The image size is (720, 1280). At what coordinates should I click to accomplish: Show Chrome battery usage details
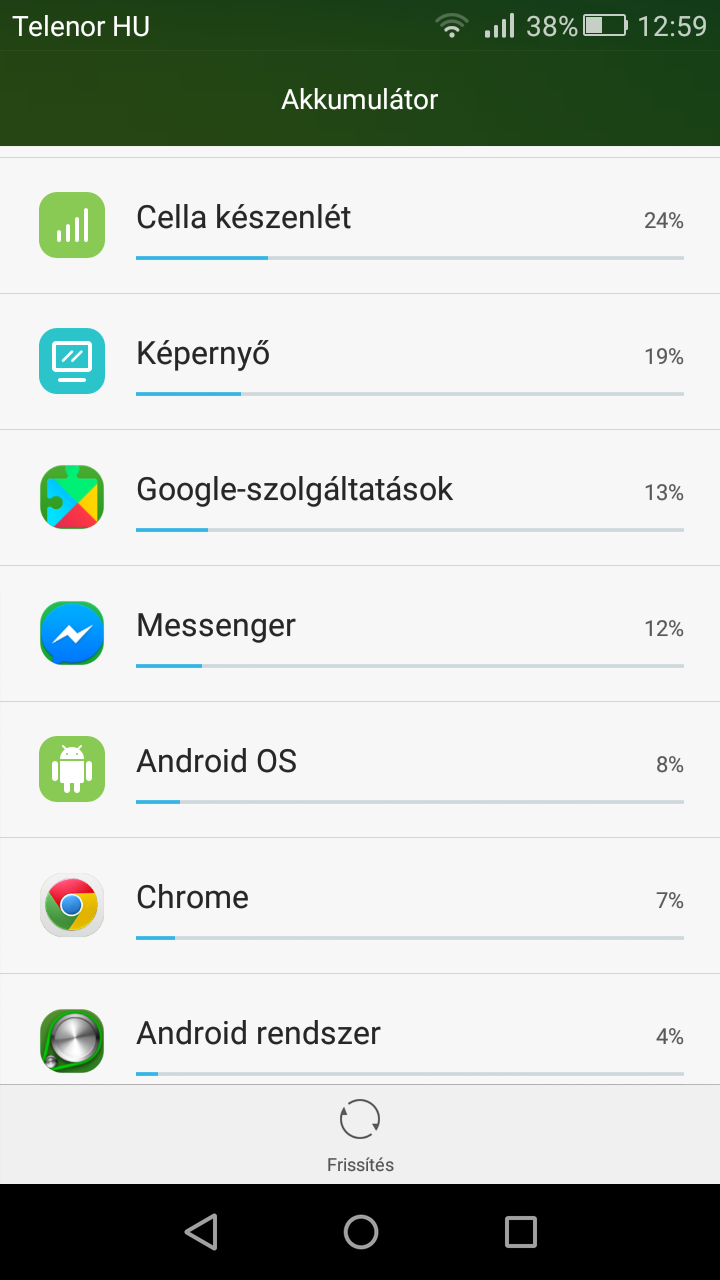pos(360,906)
